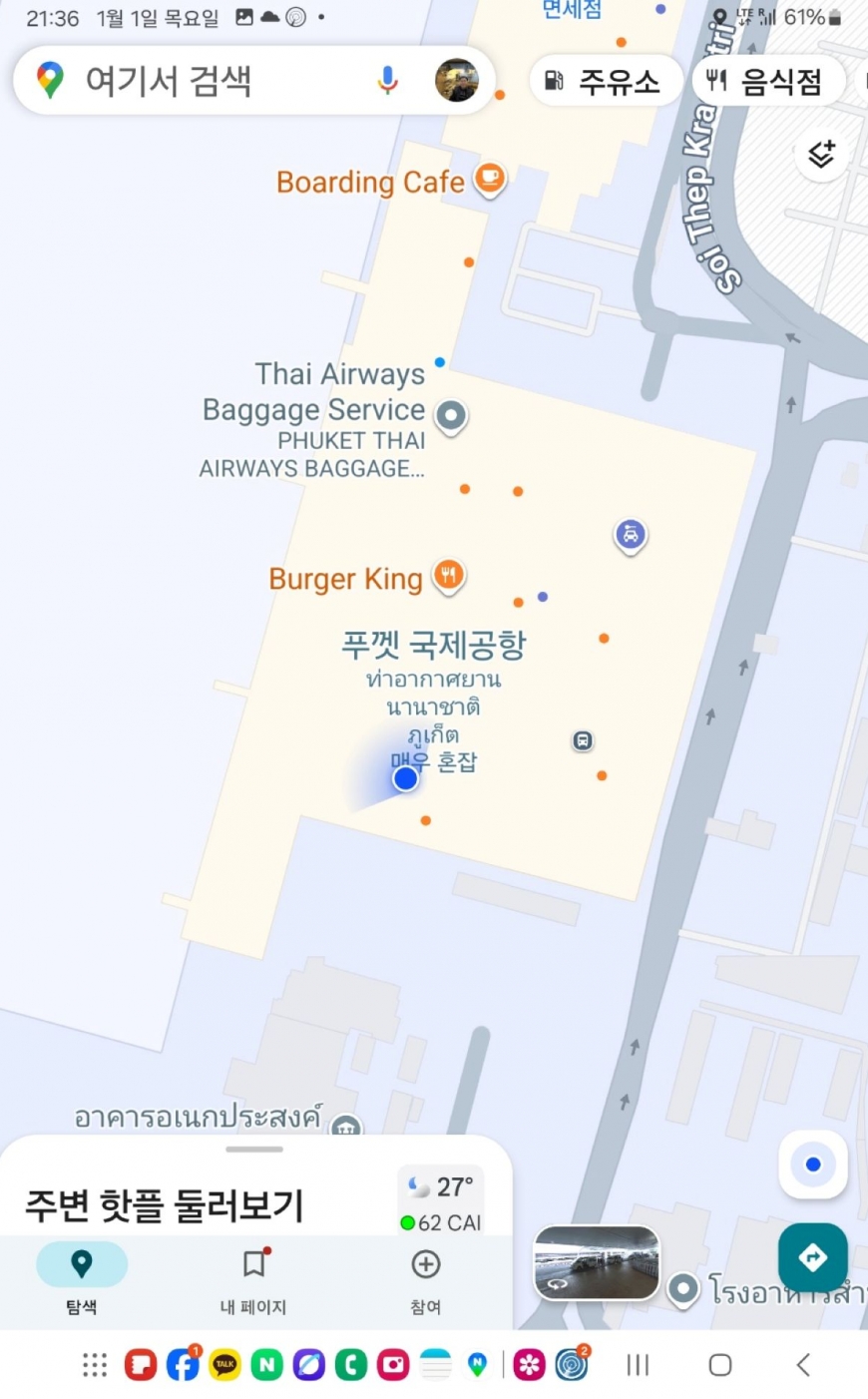This screenshot has height=1399, width=868.
Task: Switch to the 참여 tab
Action: pyautogui.click(x=426, y=1277)
